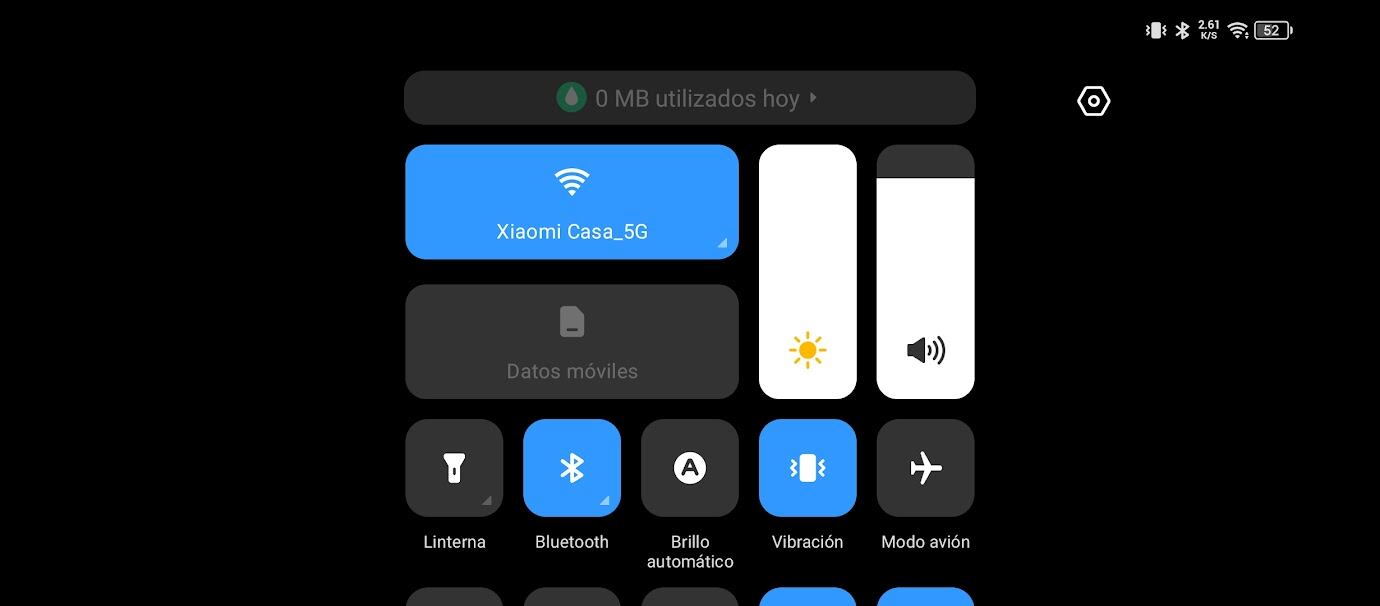Turn off the Xiaomi Casa_5G Wi-Fi tile
Image resolution: width=1380 pixels, height=606 pixels.
click(571, 201)
